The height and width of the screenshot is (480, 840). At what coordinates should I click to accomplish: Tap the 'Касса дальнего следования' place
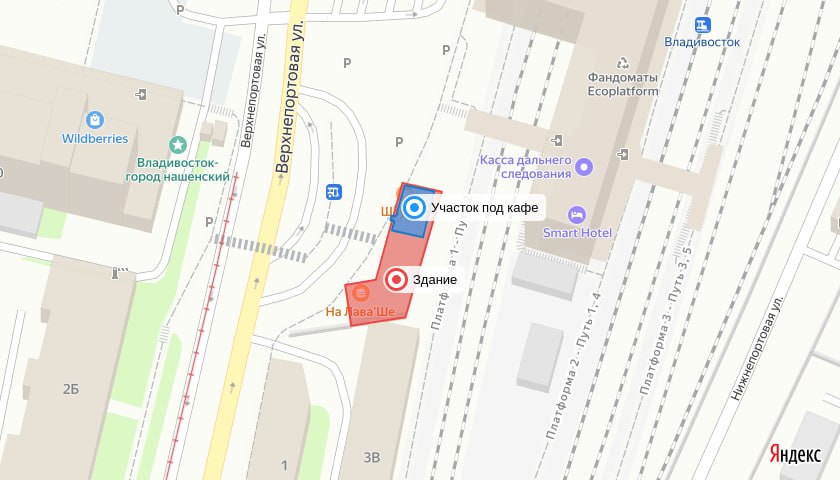tap(584, 166)
